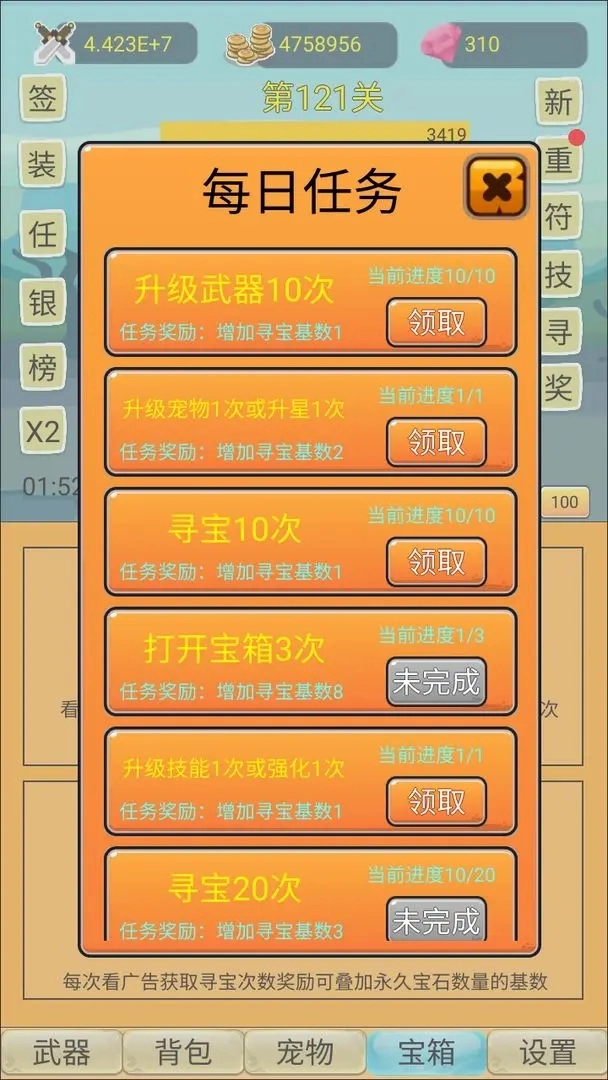608x1080 pixels.
Task: Switch to the 宝箱 tab
Action: tap(426, 1052)
